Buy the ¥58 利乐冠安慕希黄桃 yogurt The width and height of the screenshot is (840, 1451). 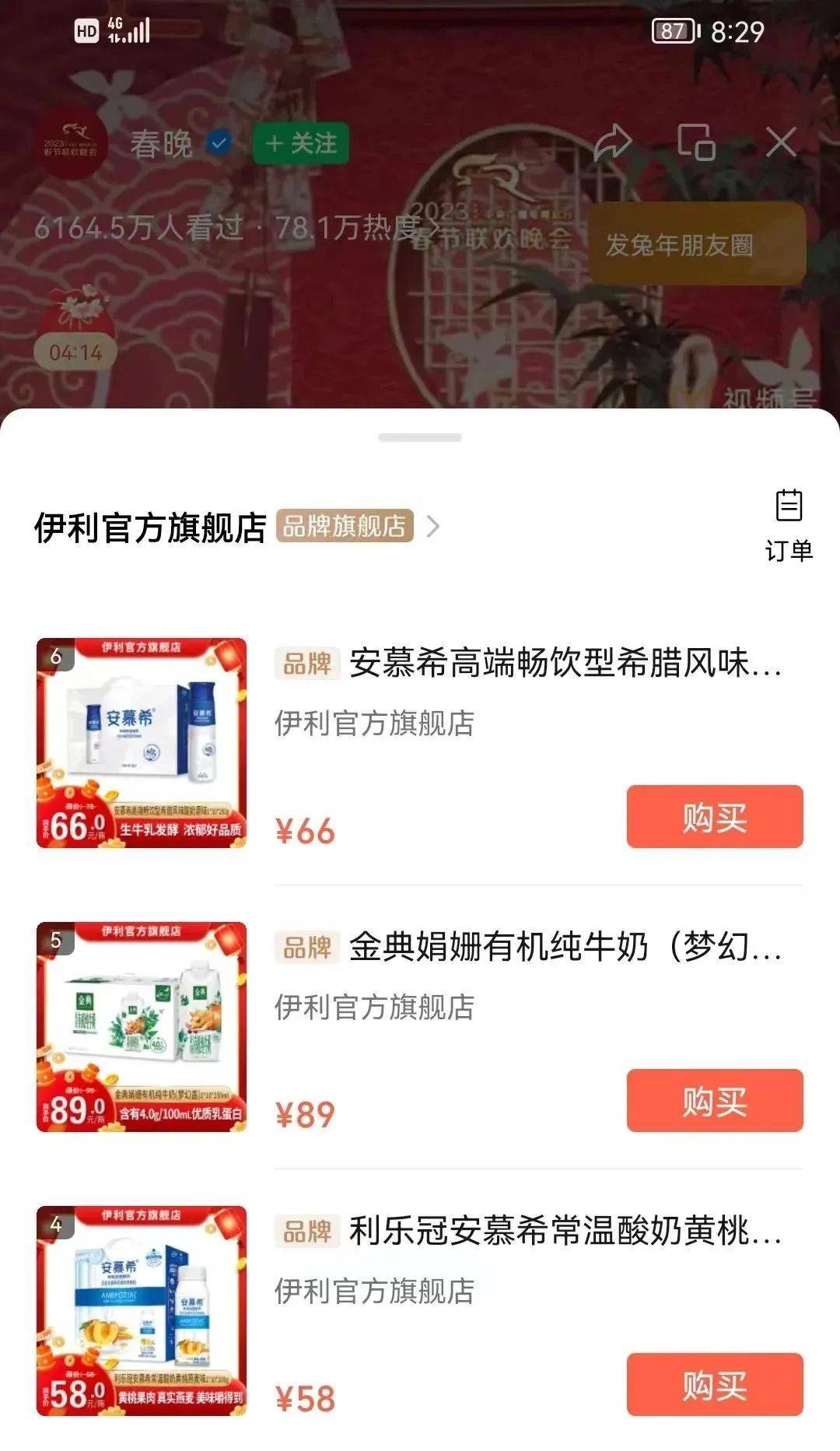(714, 1384)
